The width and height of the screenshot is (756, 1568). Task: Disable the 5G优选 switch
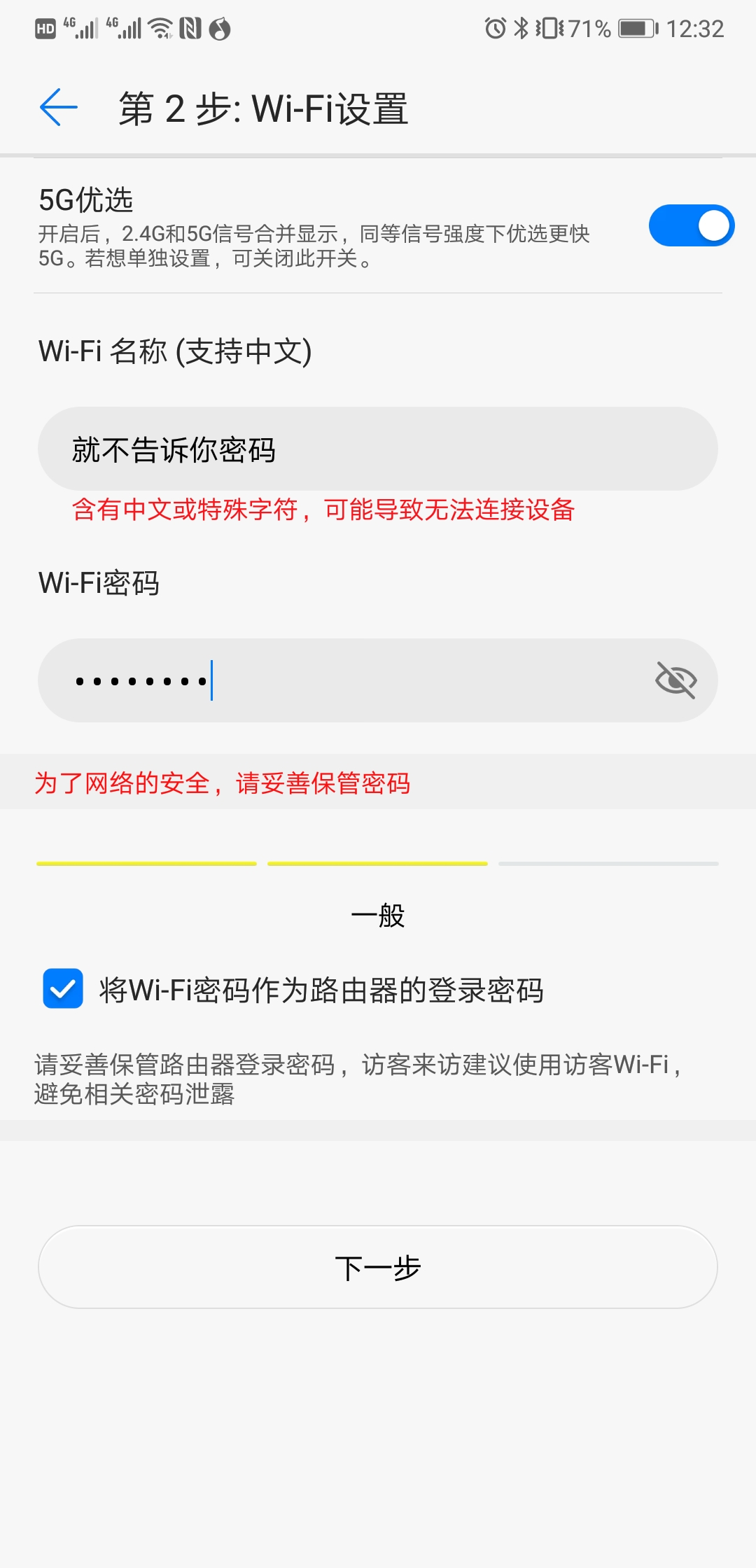click(690, 226)
